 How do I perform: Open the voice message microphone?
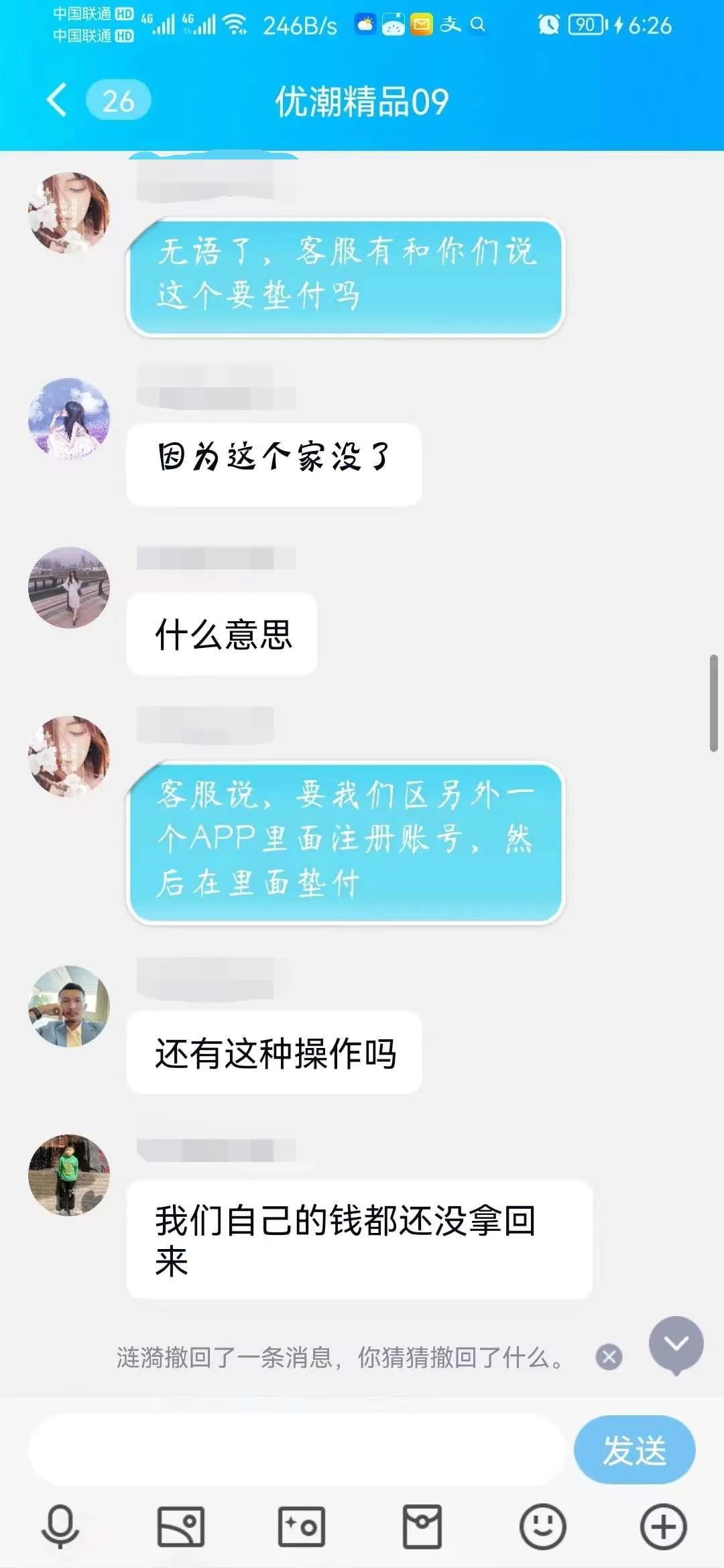pos(60,1526)
